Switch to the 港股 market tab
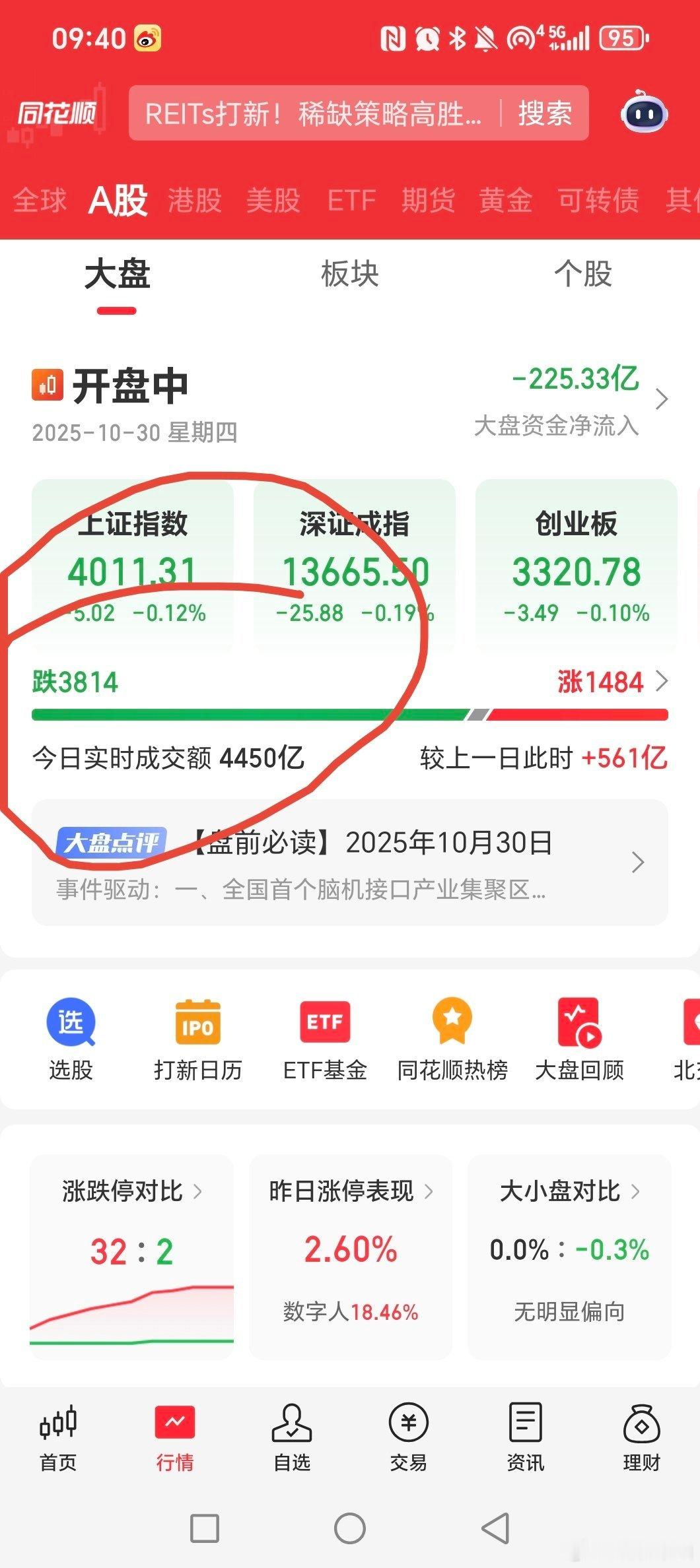This screenshot has height=1568, width=700. (193, 201)
